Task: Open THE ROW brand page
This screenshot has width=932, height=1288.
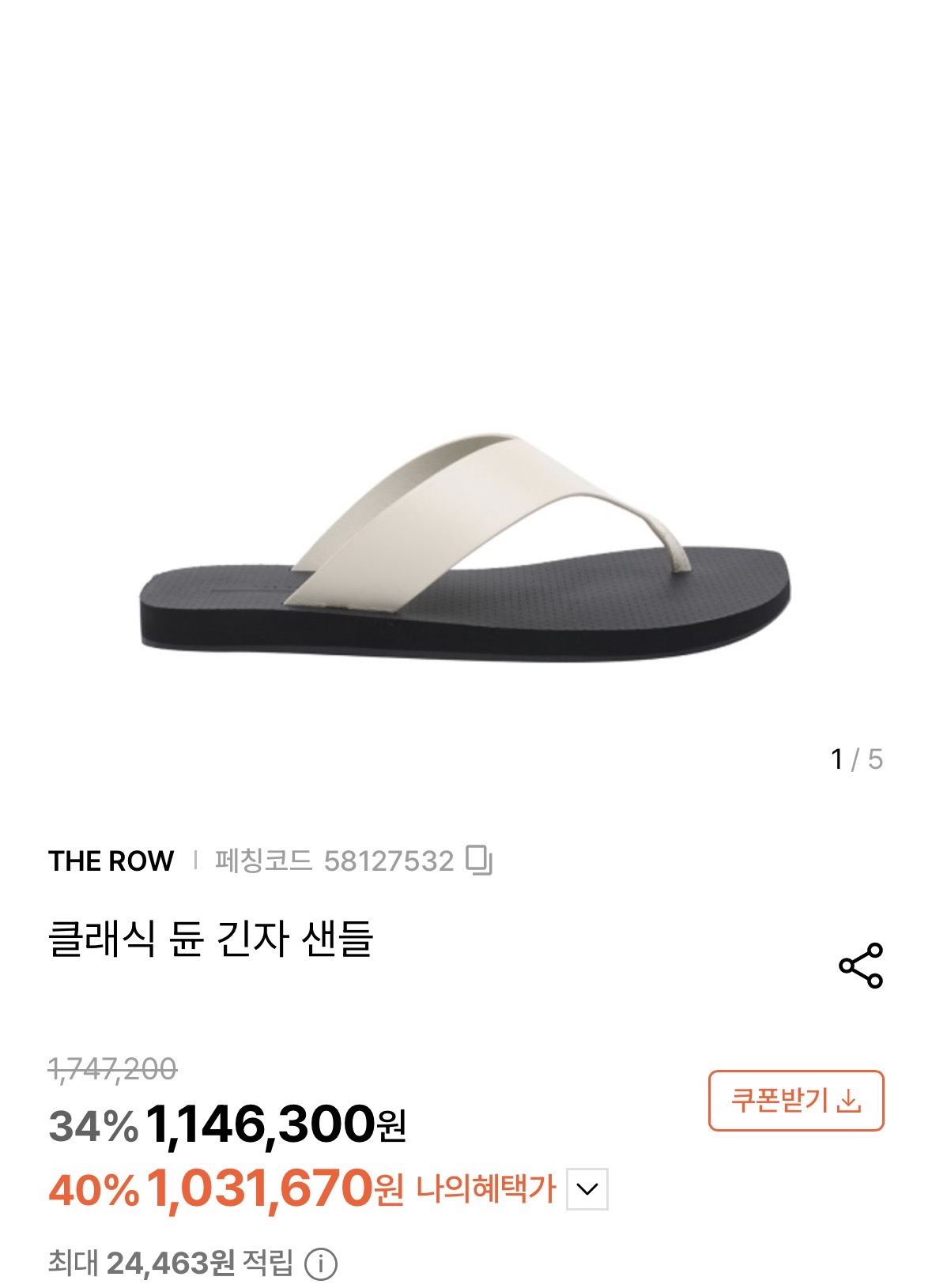Action: click(x=111, y=861)
